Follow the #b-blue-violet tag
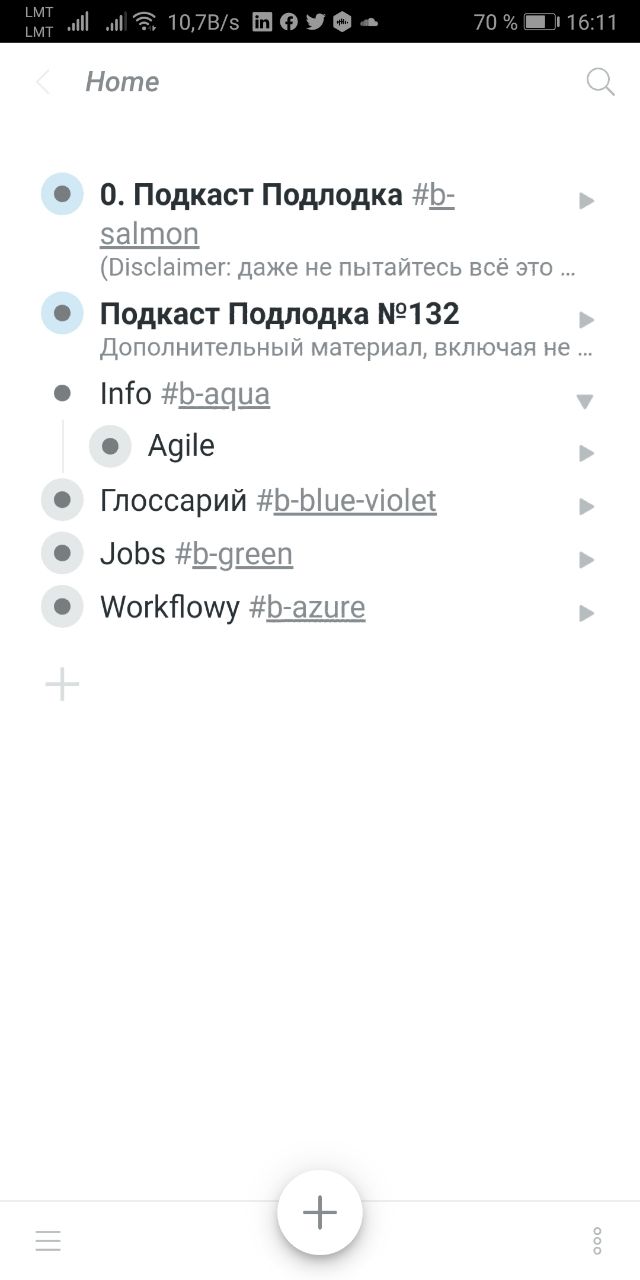This screenshot has width=640, height=1280. 346,500
